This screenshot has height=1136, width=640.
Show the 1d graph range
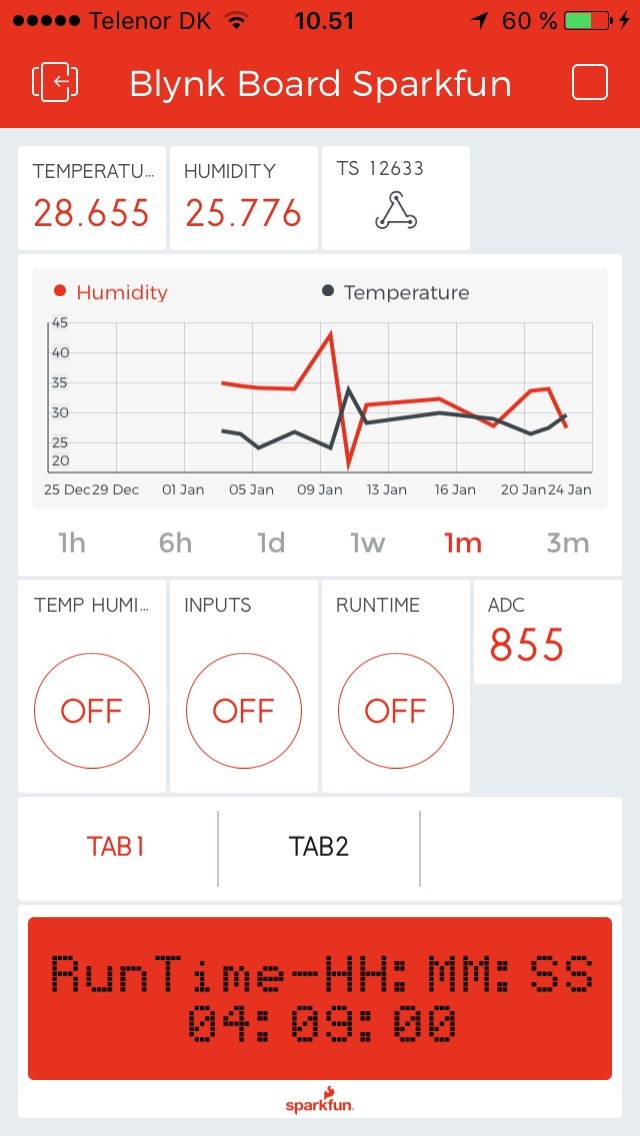(271, 543)
